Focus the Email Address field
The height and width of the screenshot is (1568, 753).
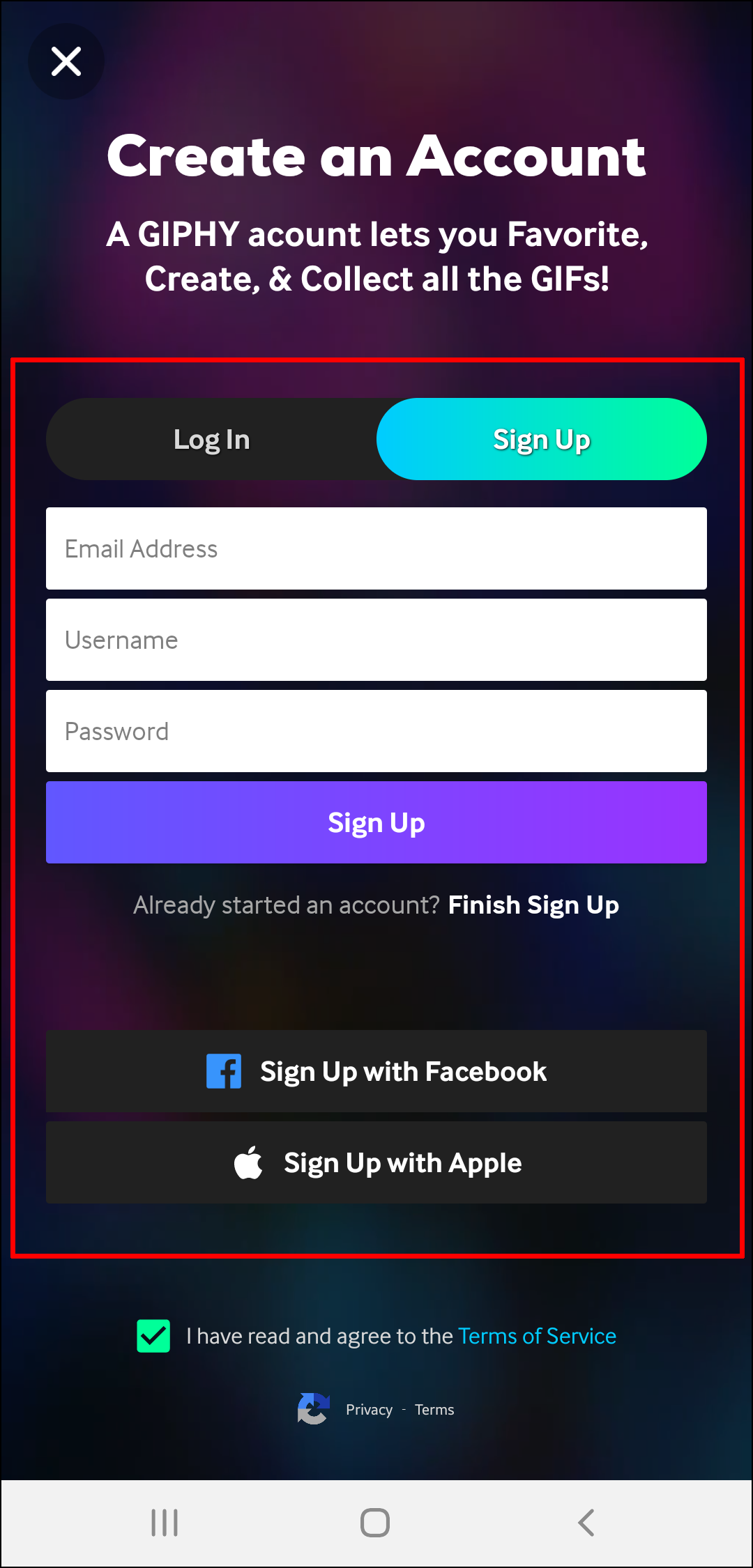376,548
